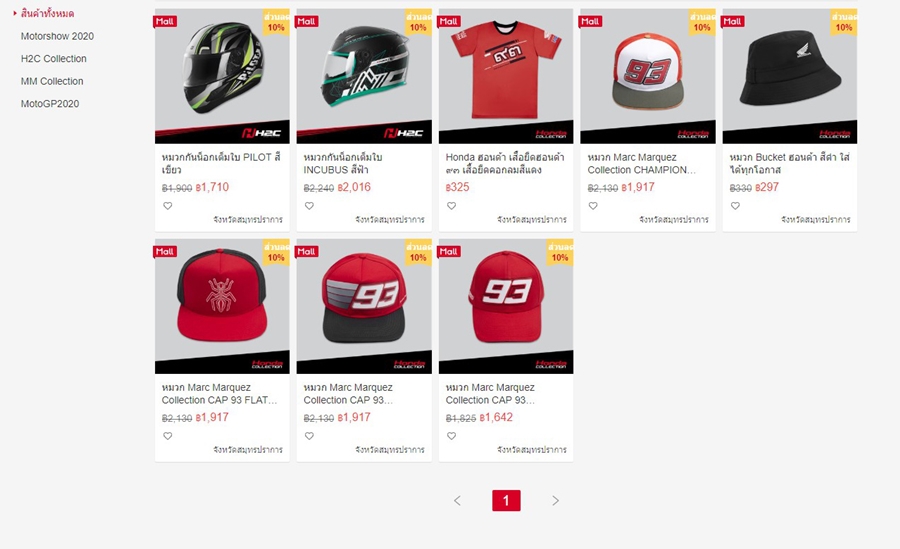Like the INCUBUS blue helmet
900x549 pixels.
(x=309, y=206)
